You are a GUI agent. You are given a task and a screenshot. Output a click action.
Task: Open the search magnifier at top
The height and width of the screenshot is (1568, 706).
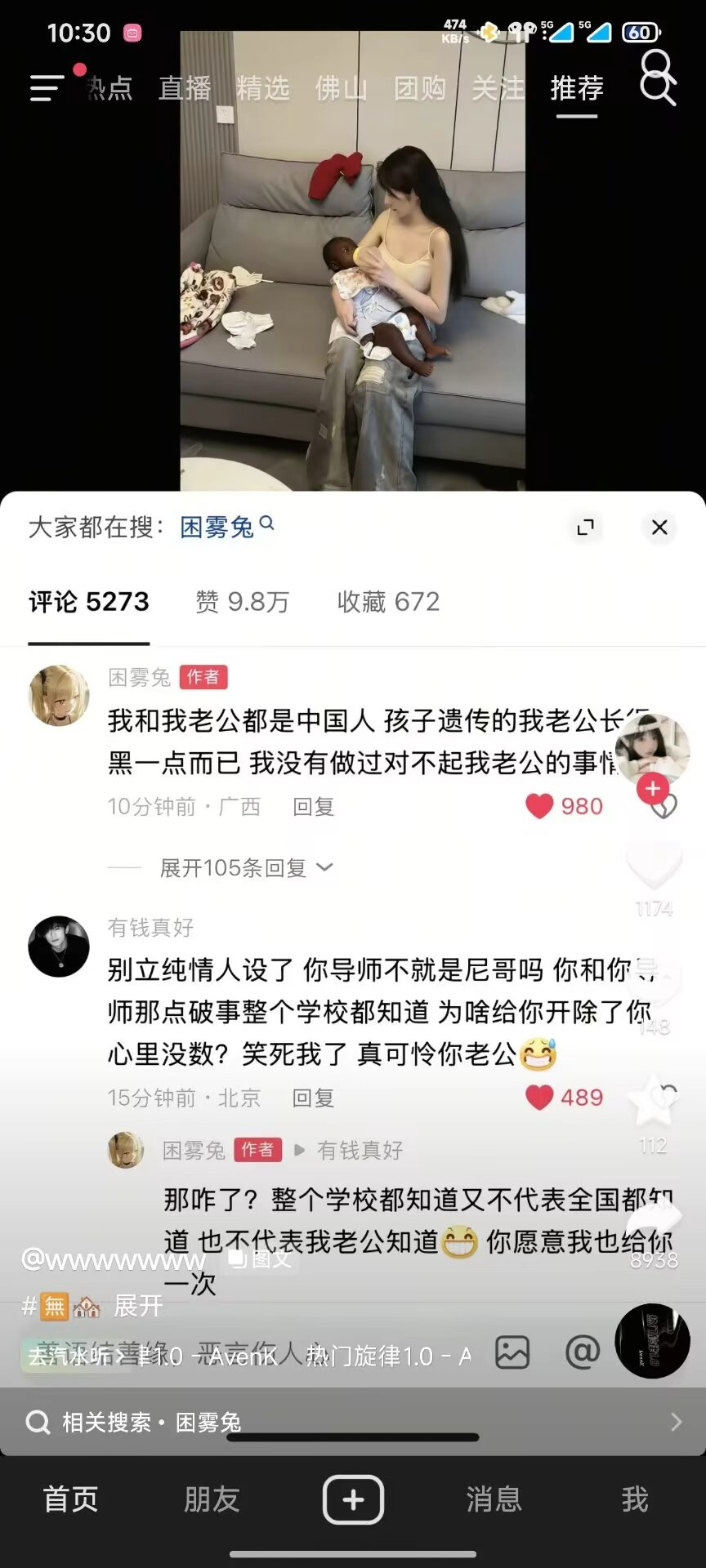[657, 79]
